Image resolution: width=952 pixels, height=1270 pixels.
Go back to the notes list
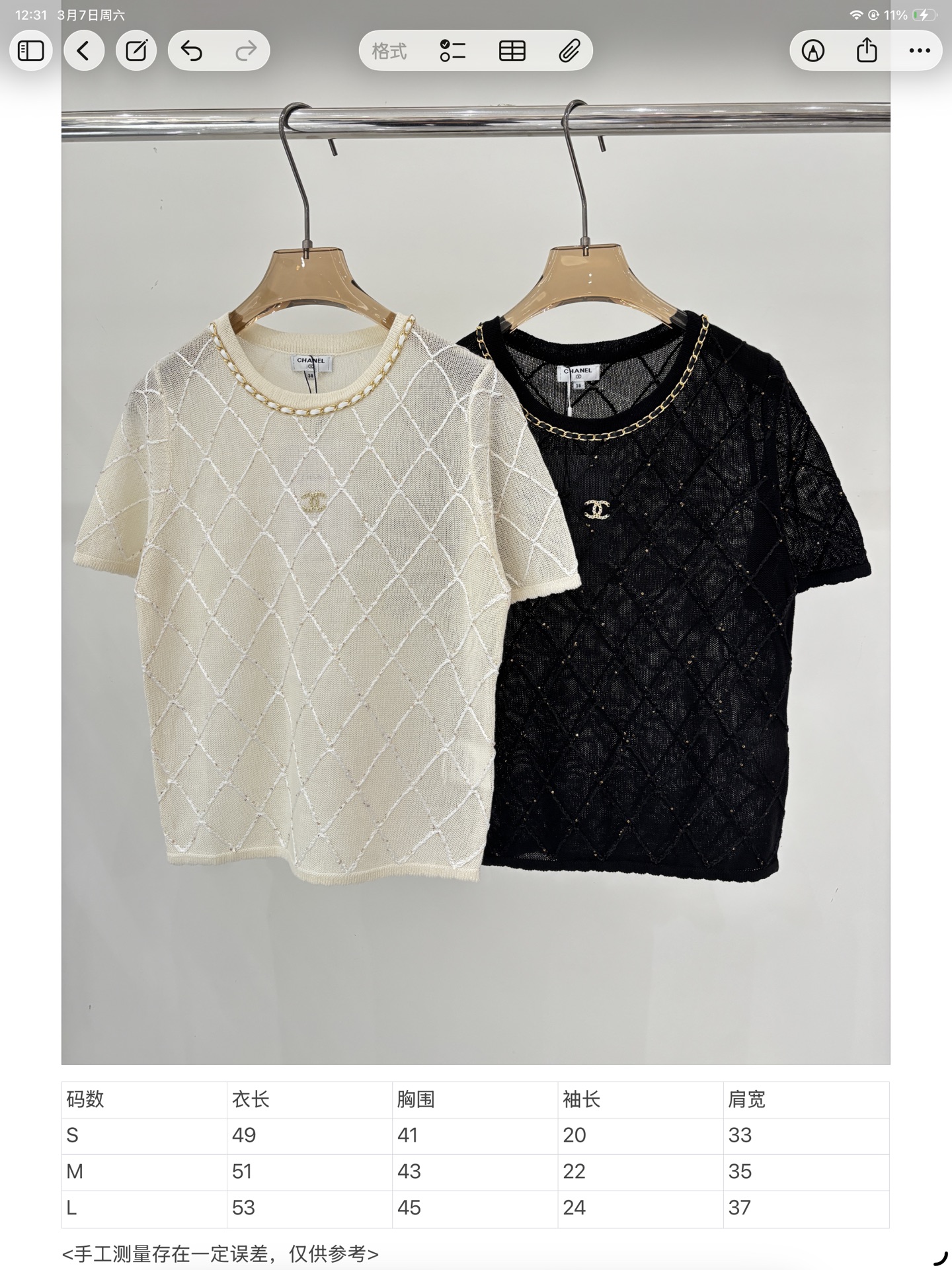83,51
